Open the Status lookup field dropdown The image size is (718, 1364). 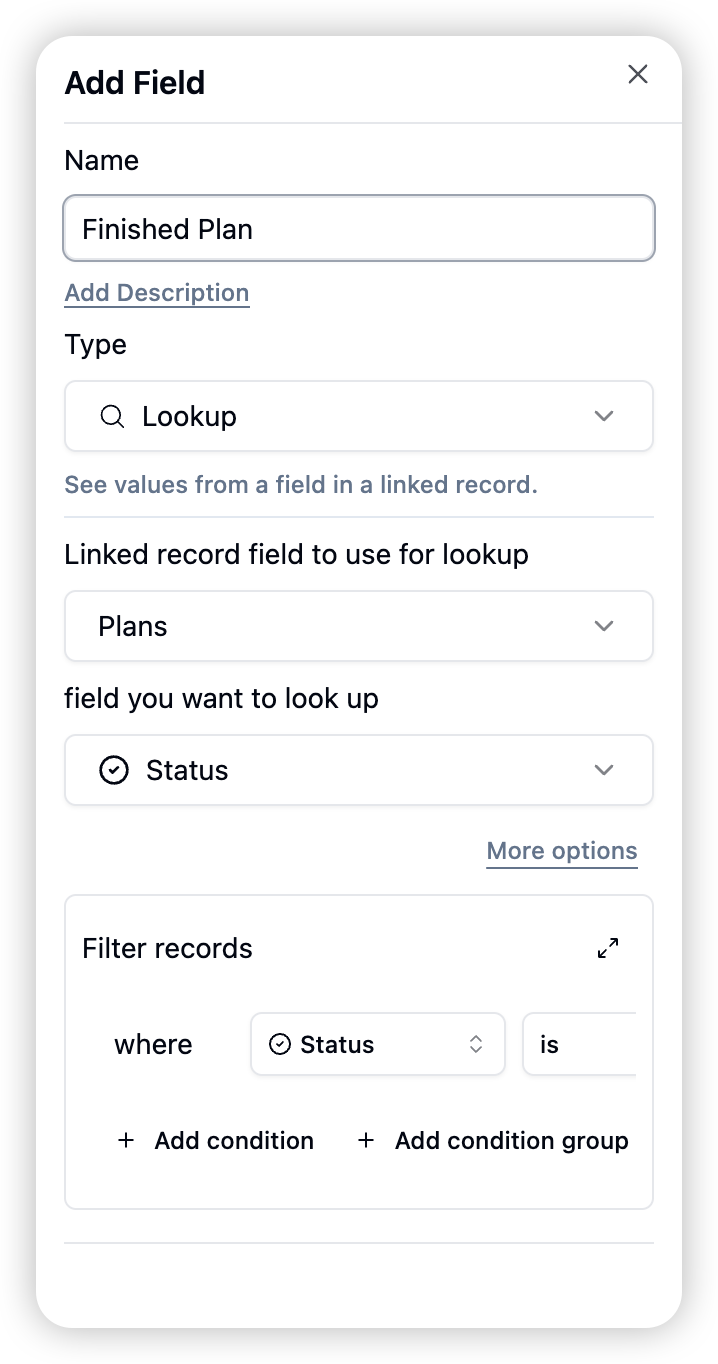coord(358,770)
